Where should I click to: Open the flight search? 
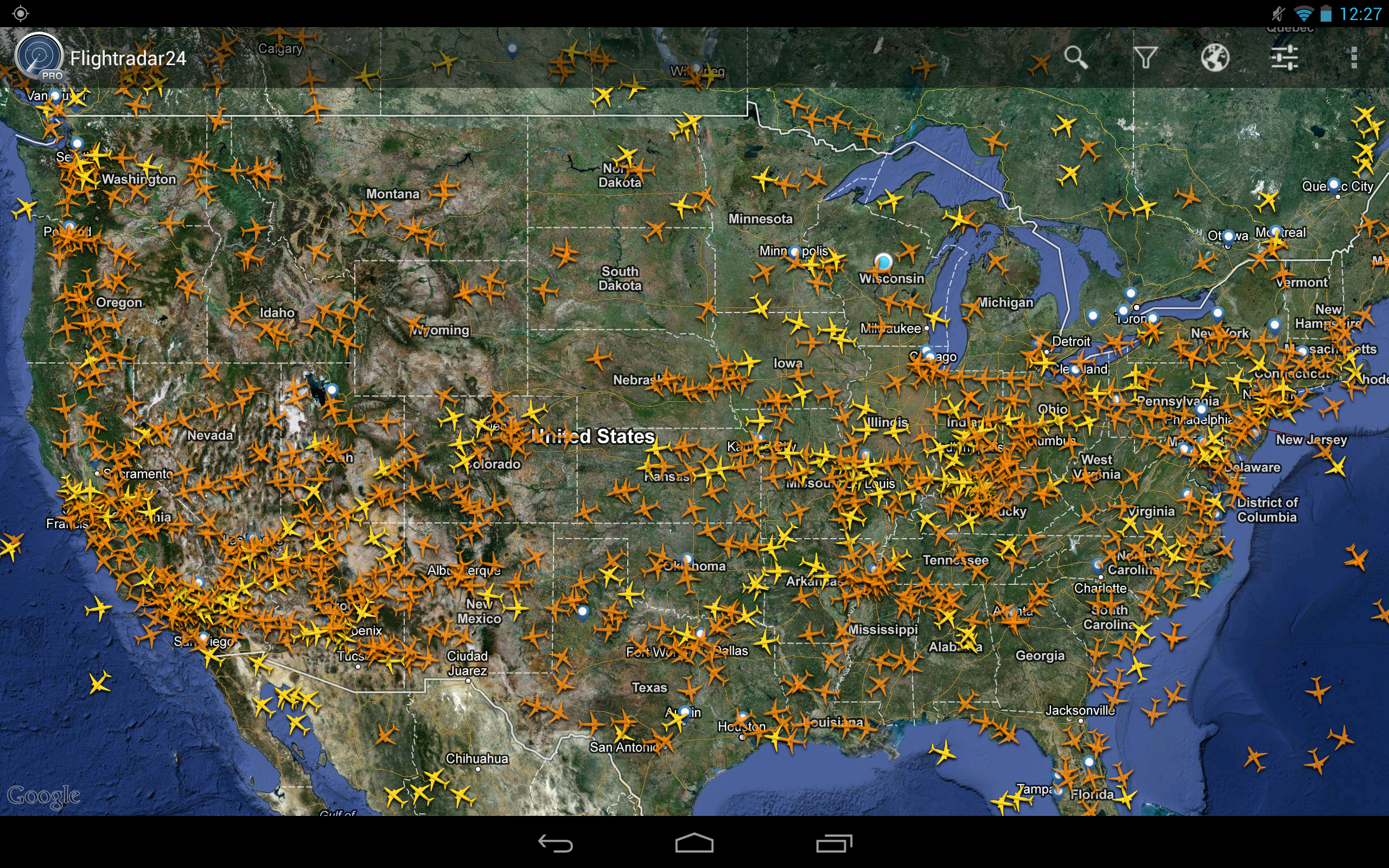pos(1075,58)
